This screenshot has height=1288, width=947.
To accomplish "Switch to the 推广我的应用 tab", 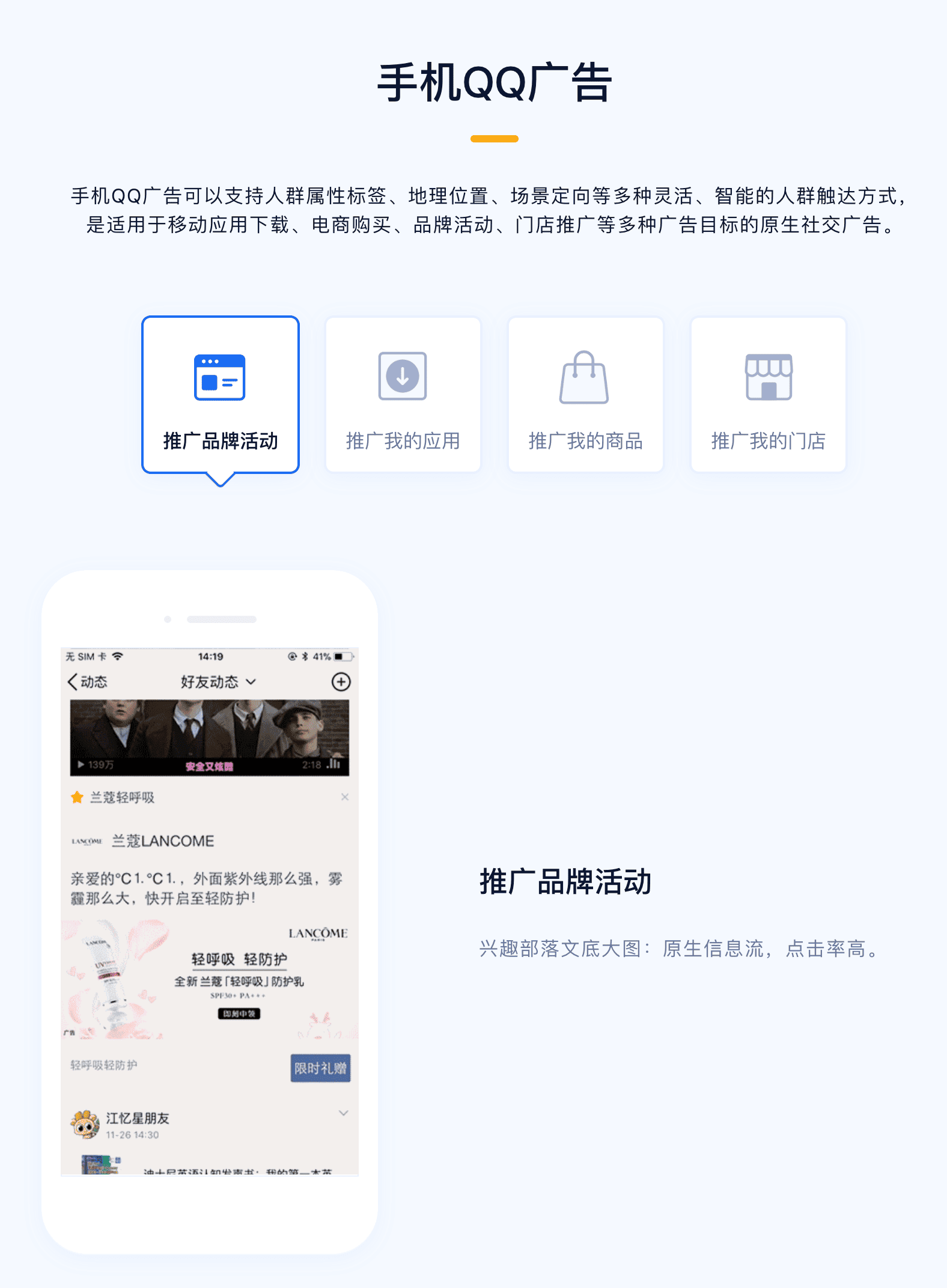I will coord(403,395).
